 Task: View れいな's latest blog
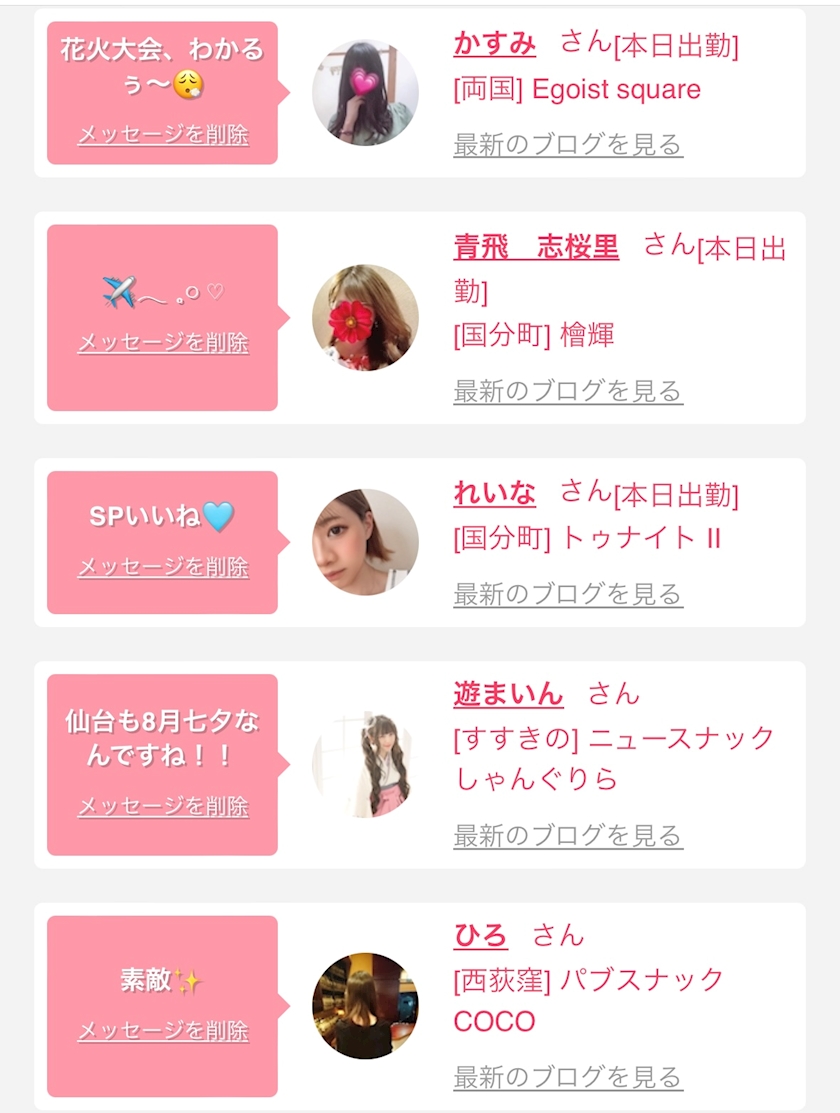point(568,594)
